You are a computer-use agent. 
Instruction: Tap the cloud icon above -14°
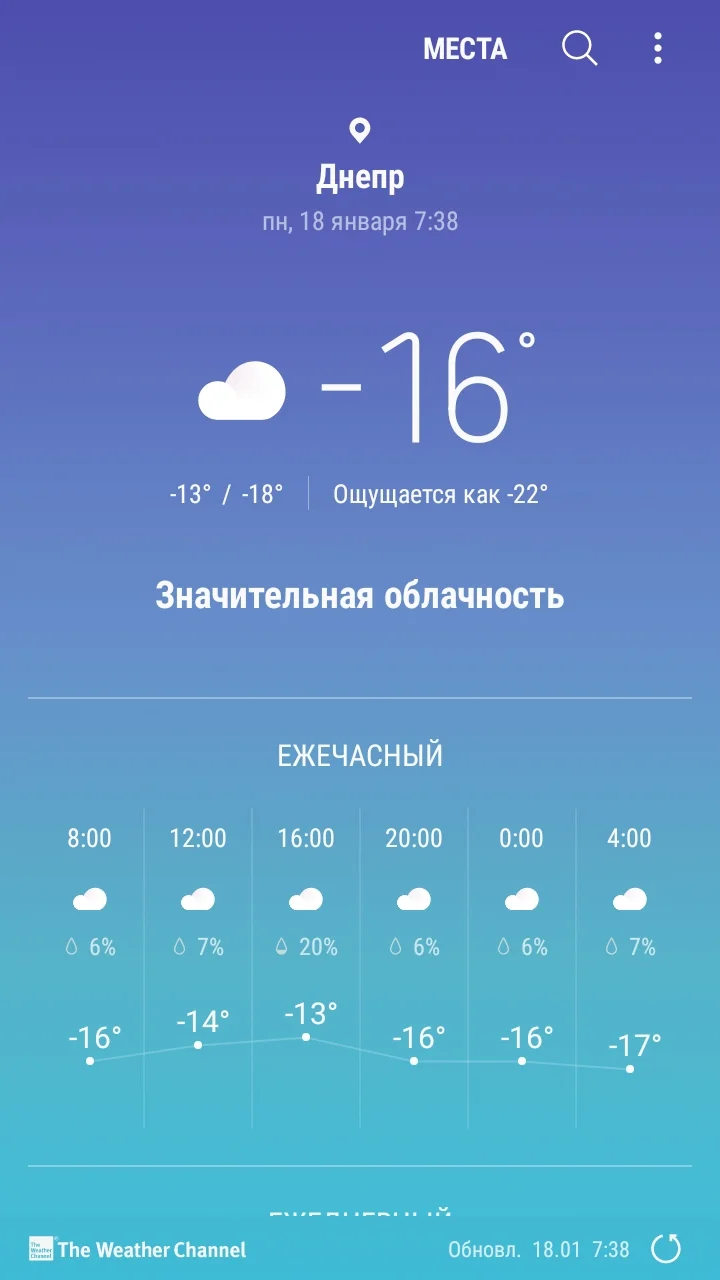coord(198,898)
